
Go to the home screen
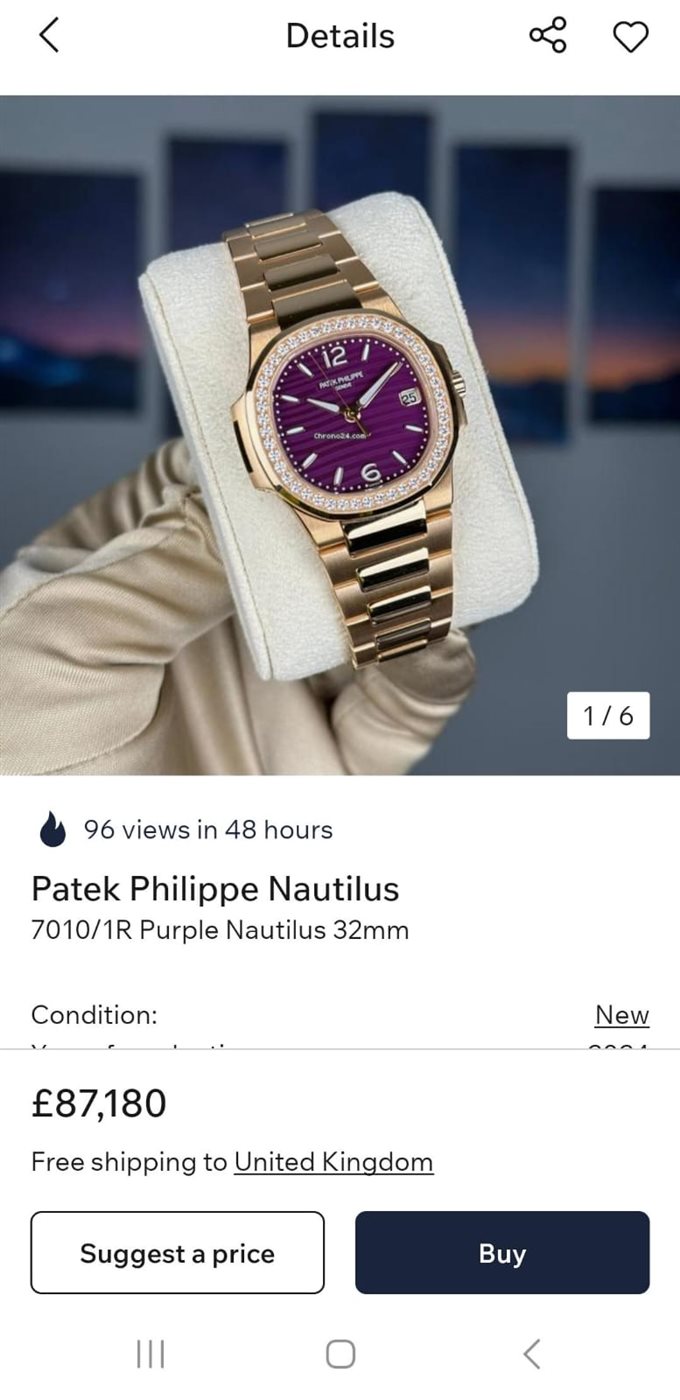pyautogui.click(x=340, y=1354)
